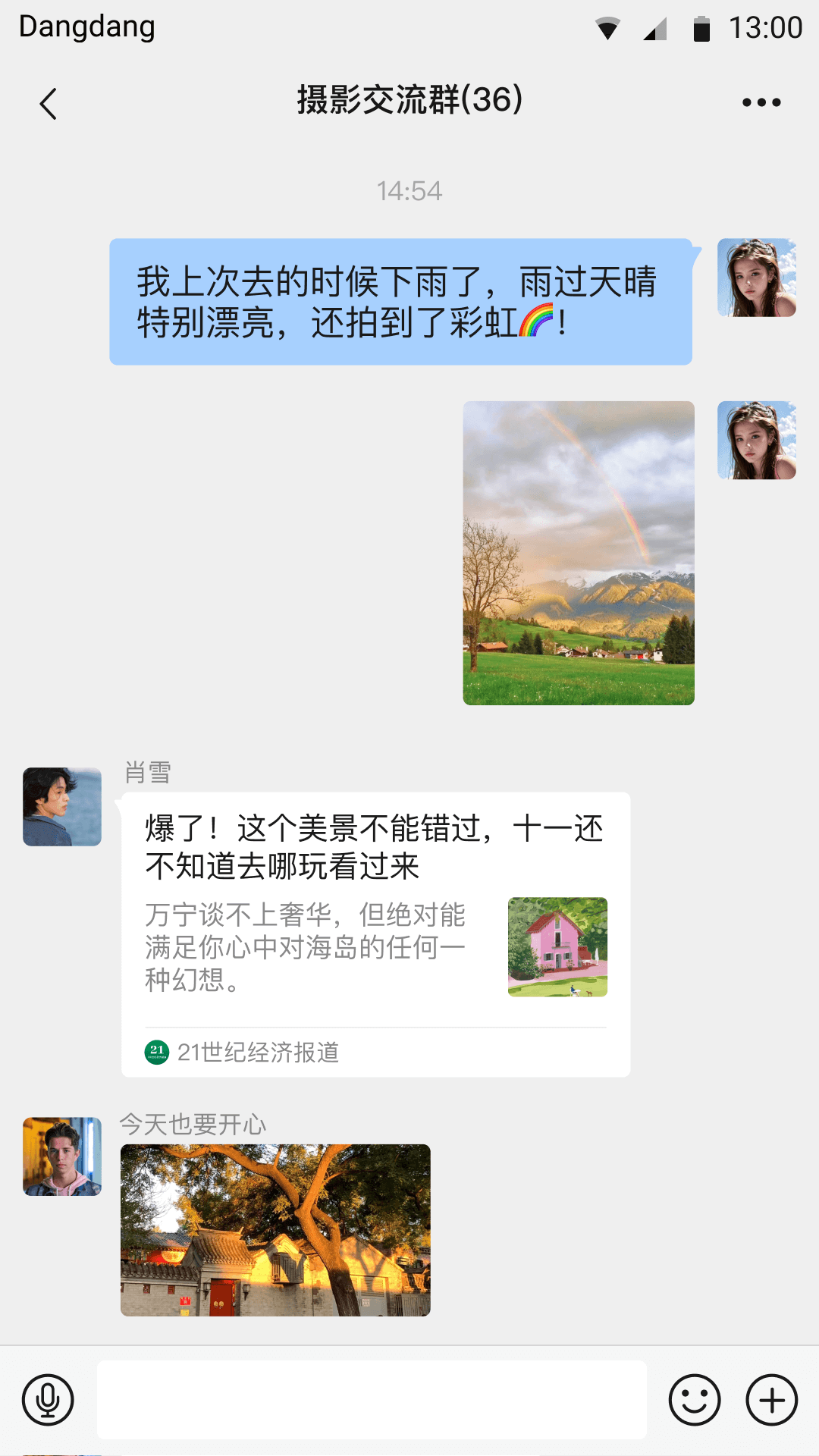Open 肖雪's profile avatar
This screenshot has width=819, height=1456.
pos(62,807)
